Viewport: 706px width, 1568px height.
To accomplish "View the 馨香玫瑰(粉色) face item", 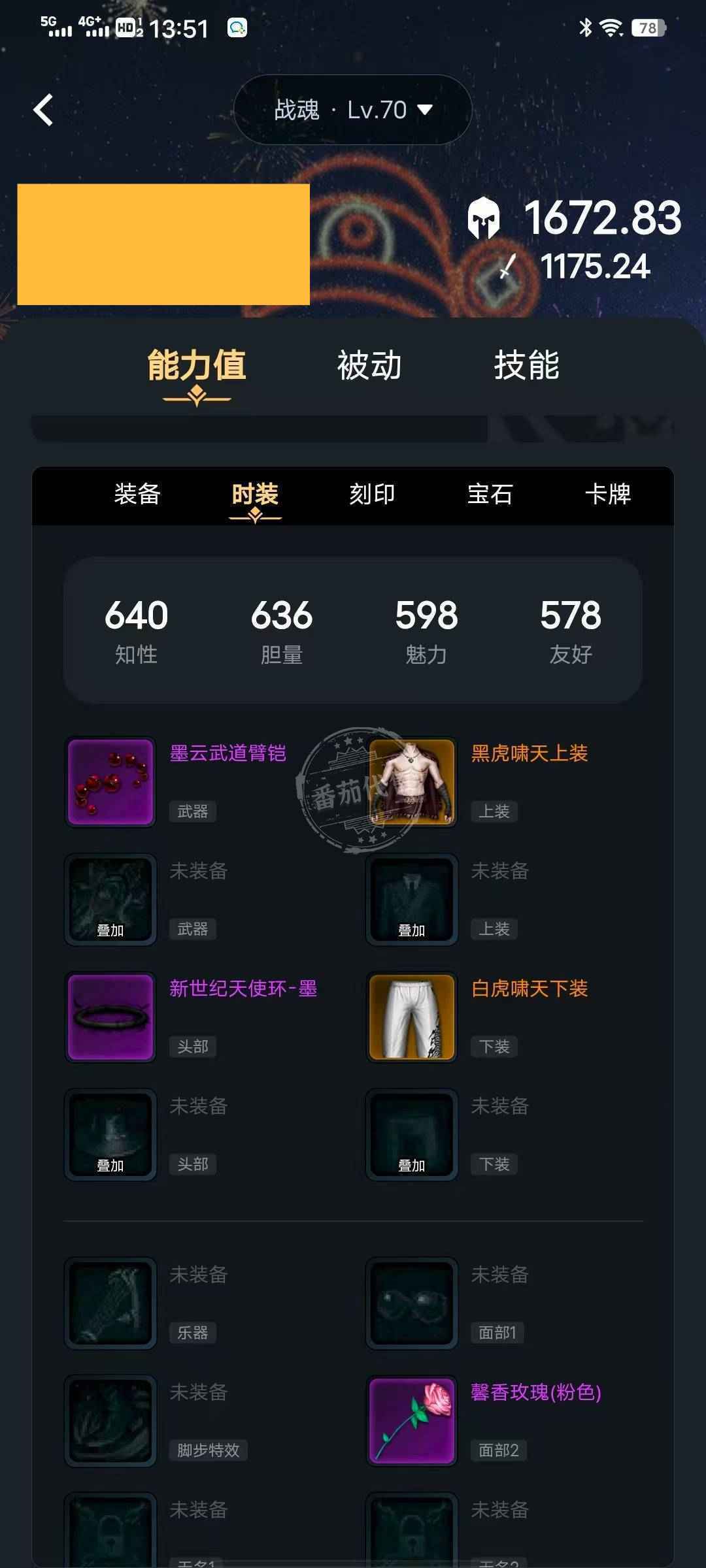I will [x=412, y=1421].
